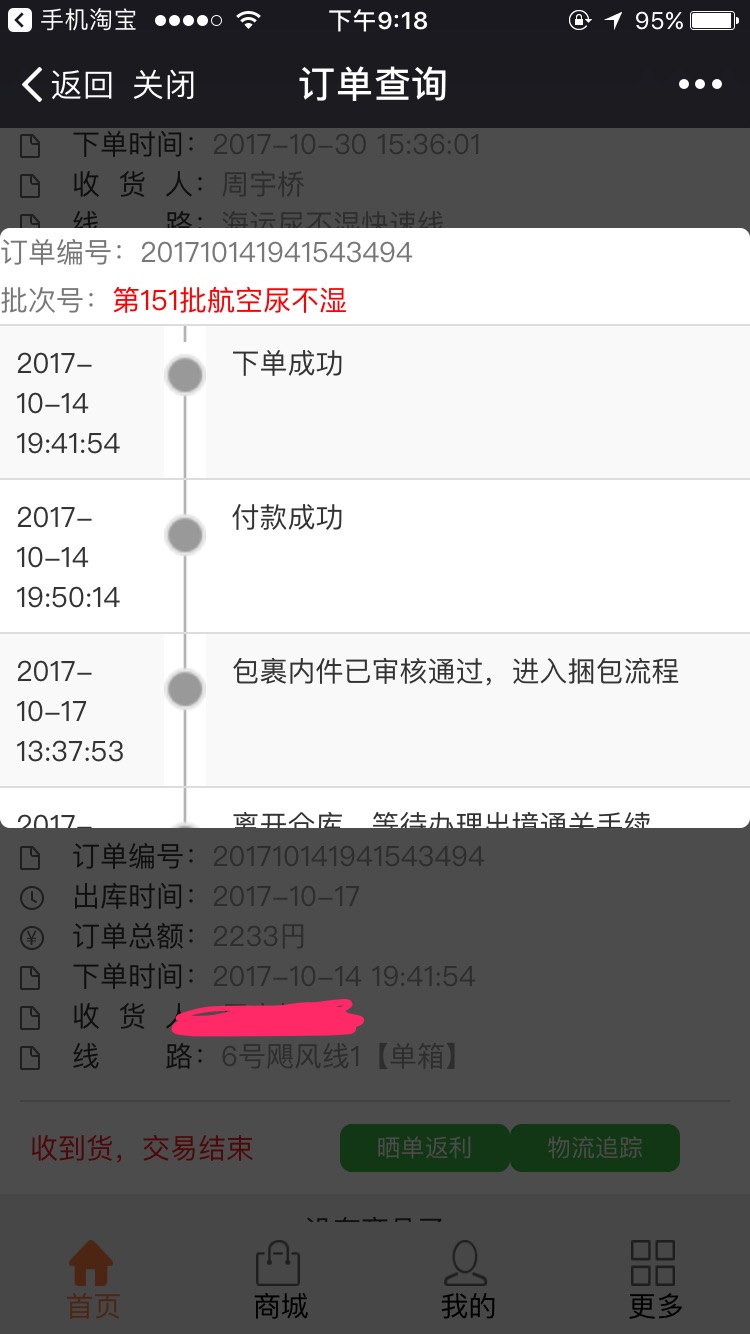The image size is (750, 1334).
Task: Open the 更多 tab
Action: pos(655,1280)
